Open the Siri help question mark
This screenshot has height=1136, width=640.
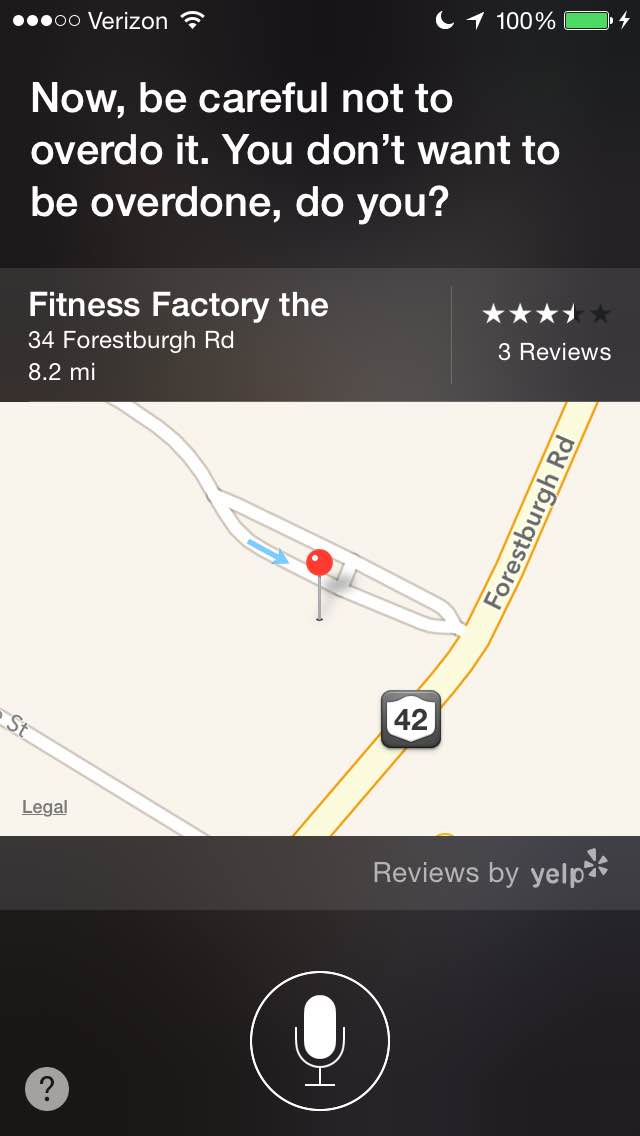(x=47, y=1089)
